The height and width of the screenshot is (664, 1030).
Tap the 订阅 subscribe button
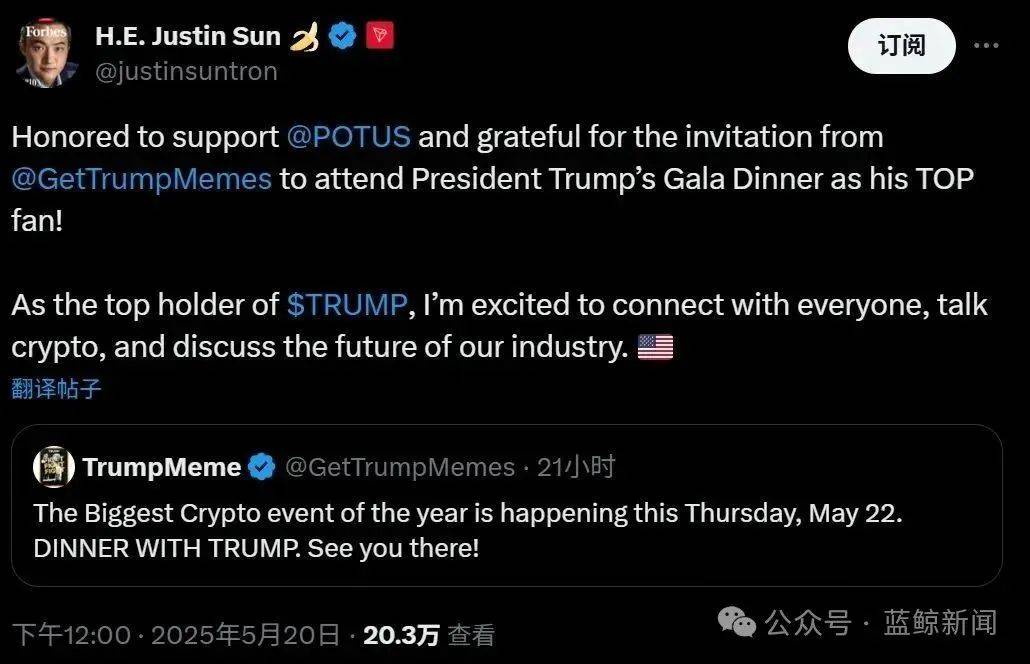901,46
